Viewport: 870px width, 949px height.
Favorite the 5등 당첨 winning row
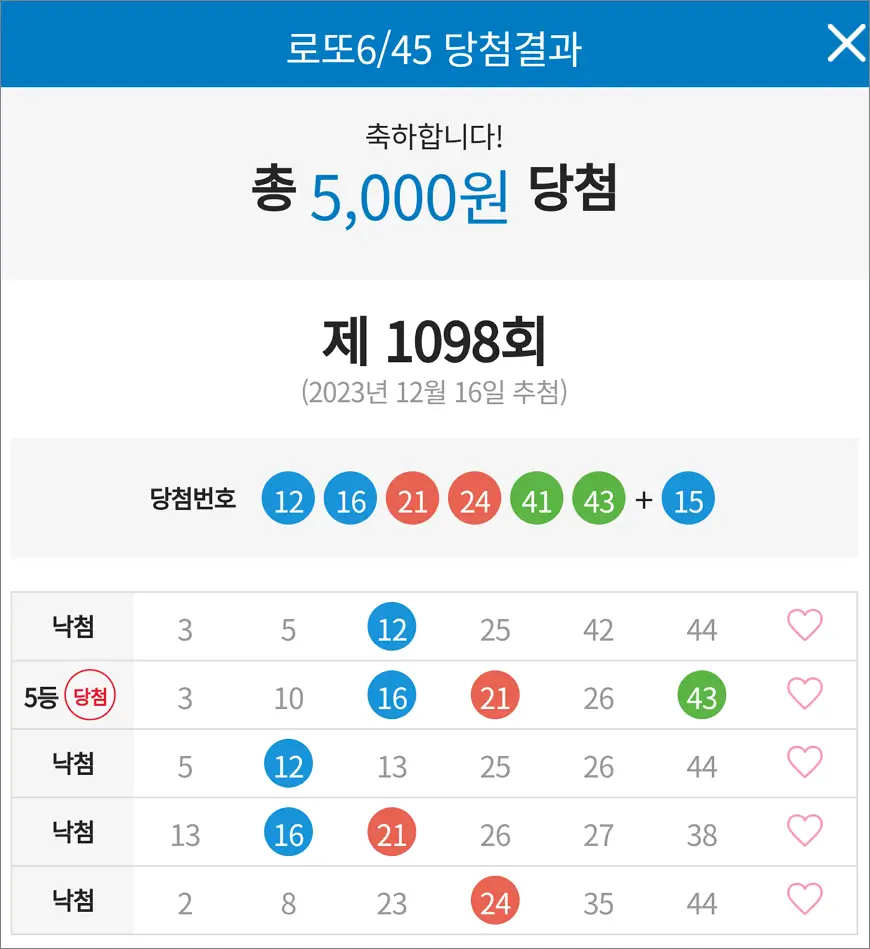(x=804, y=694)
